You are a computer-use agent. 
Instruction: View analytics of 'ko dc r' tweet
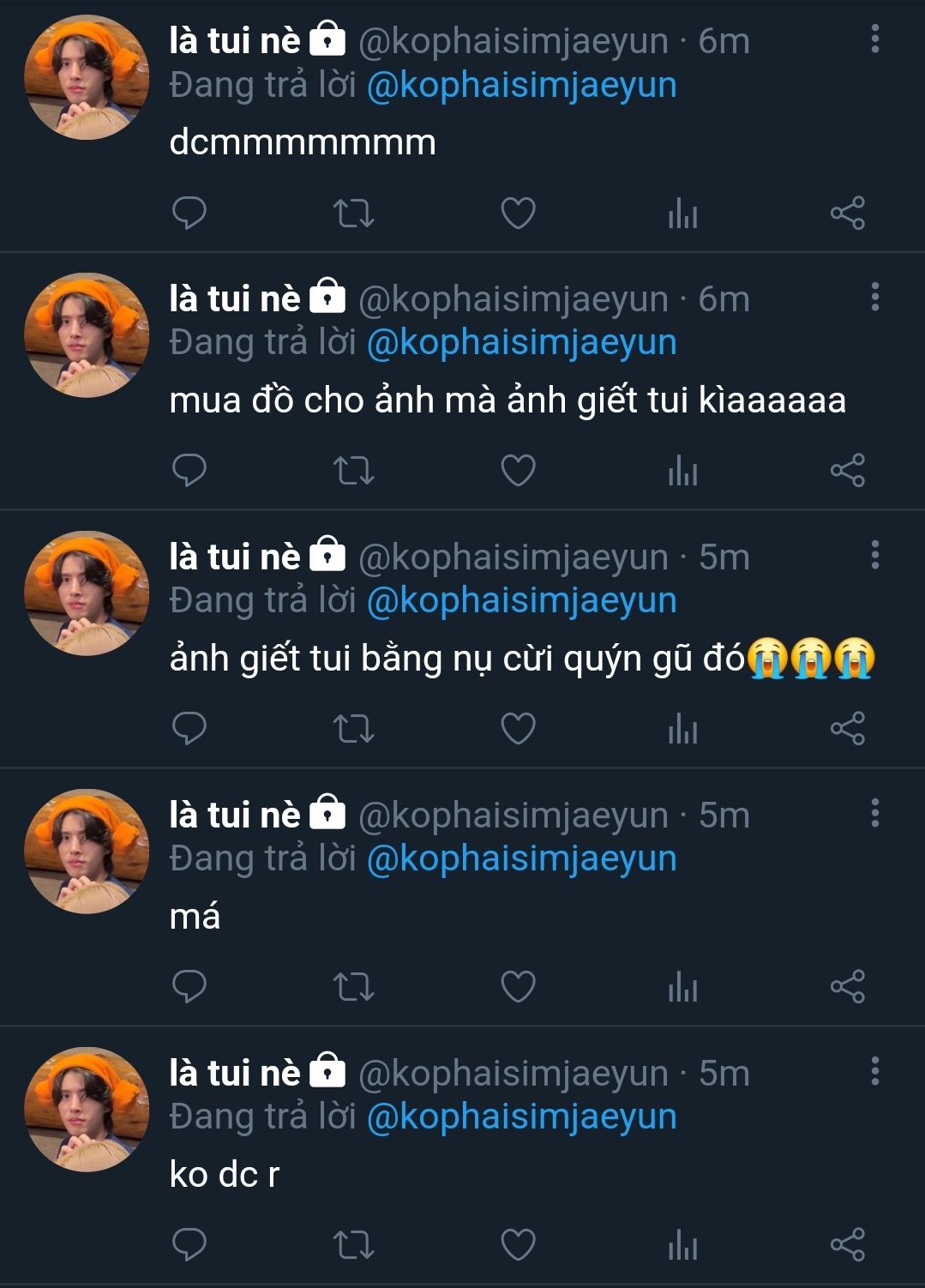click(x=682, y=1245)
